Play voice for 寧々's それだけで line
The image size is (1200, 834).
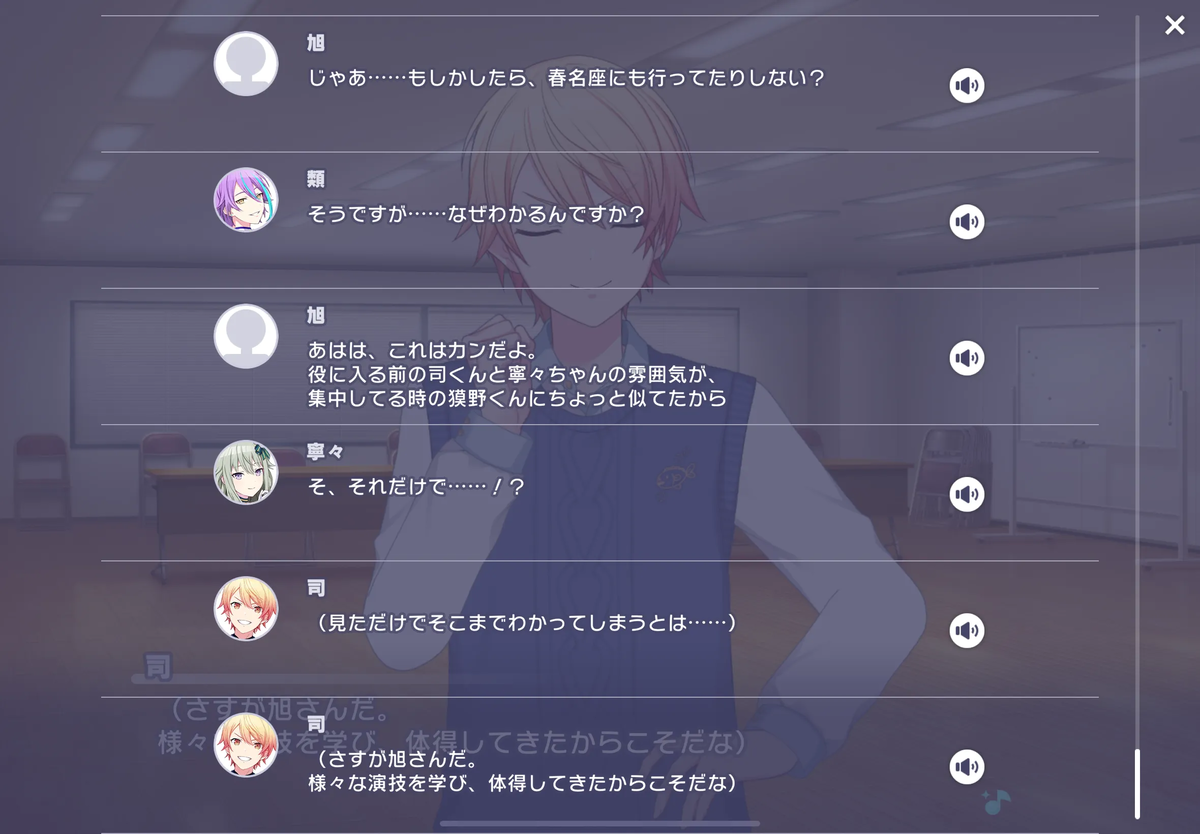tap(966, 494)
